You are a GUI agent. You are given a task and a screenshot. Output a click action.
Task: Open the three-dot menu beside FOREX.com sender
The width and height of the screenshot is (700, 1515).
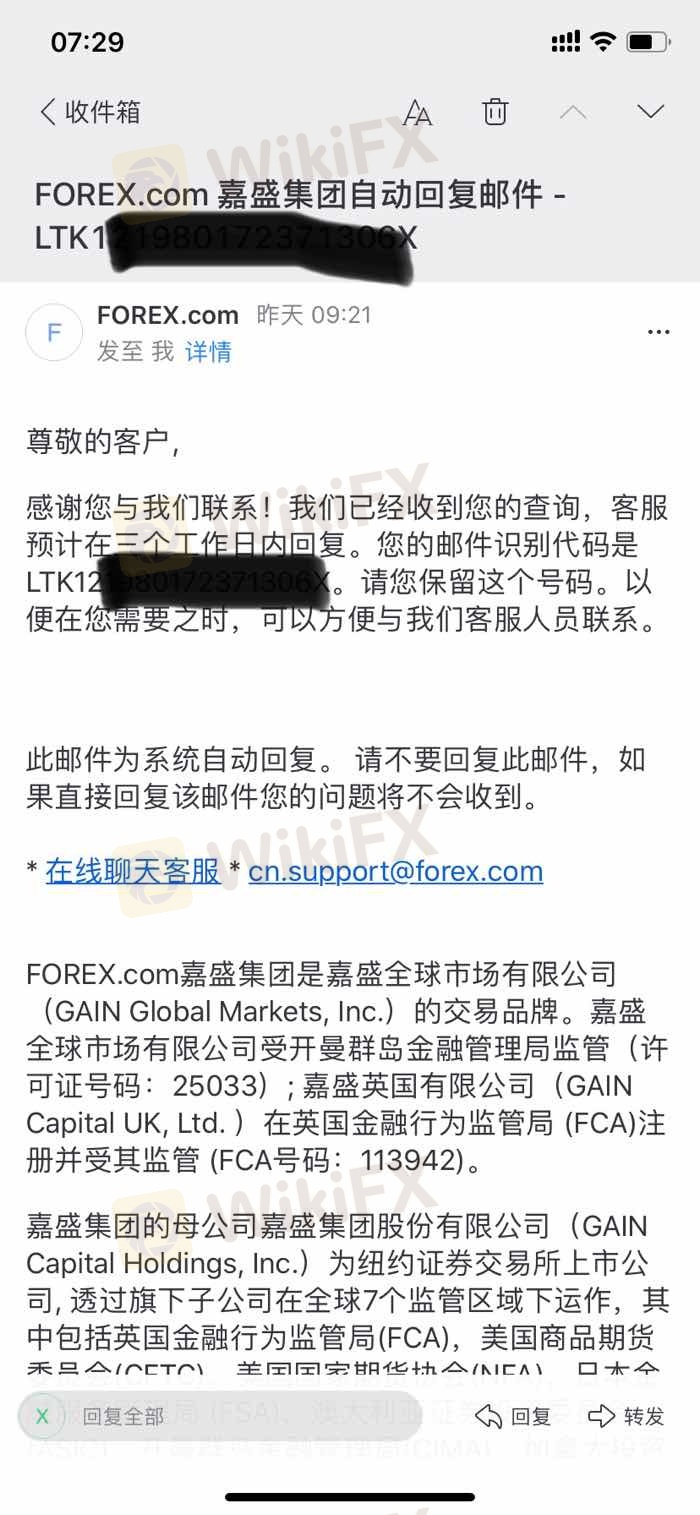pyautogui.click(x=658, y=332)
